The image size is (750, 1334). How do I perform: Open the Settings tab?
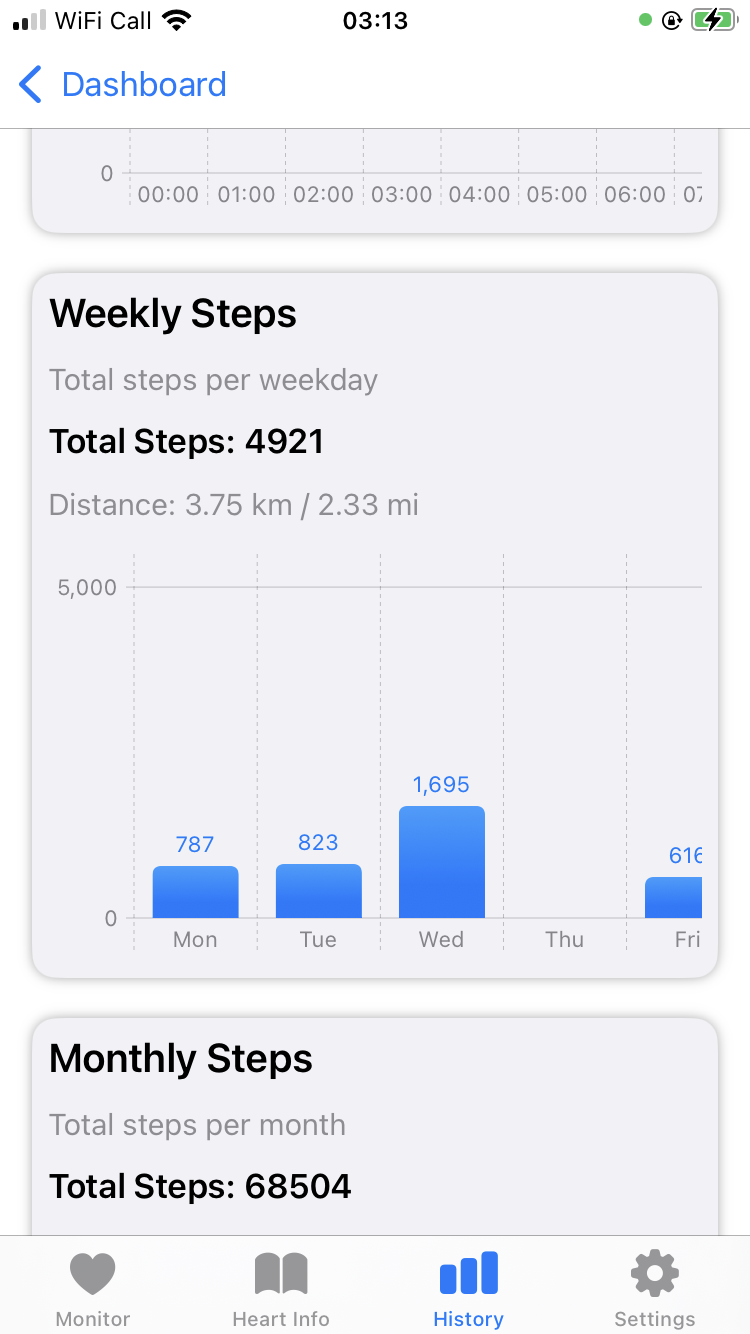[655, 1289]
